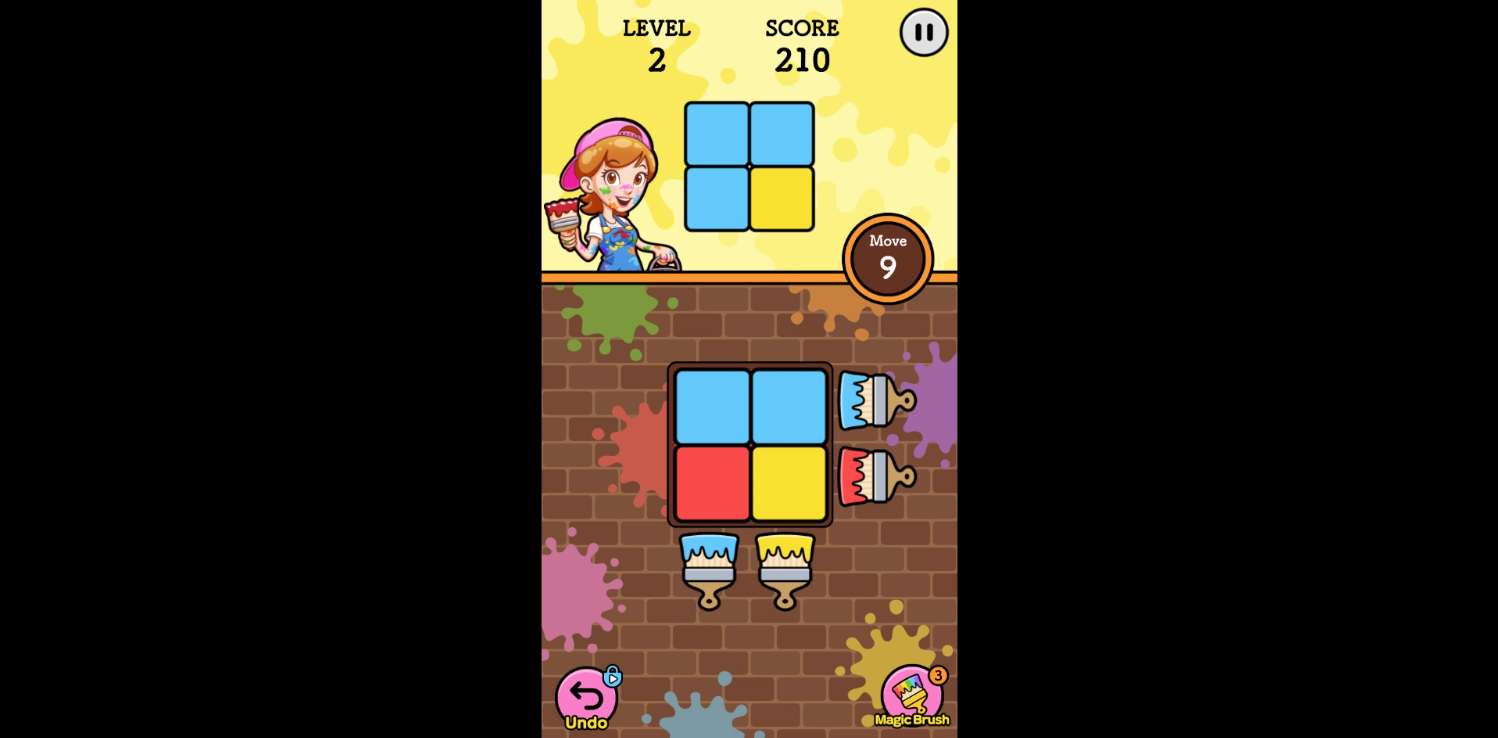Pause the game

coord(923,33)
